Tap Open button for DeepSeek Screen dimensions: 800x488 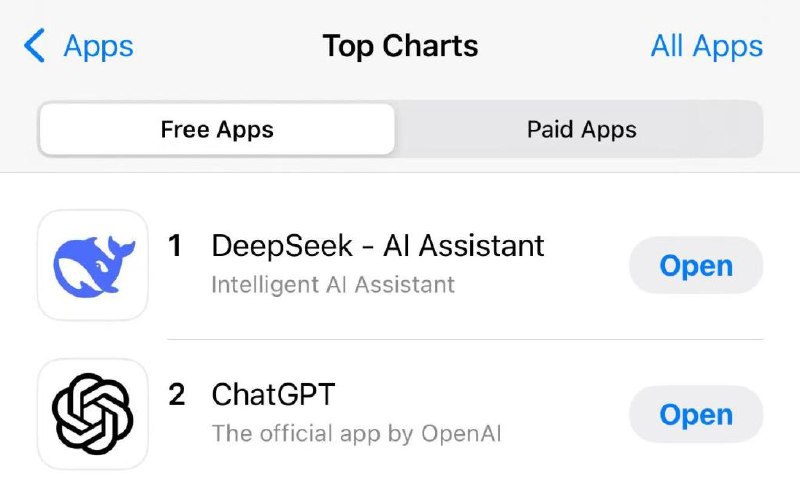[695, 266]
